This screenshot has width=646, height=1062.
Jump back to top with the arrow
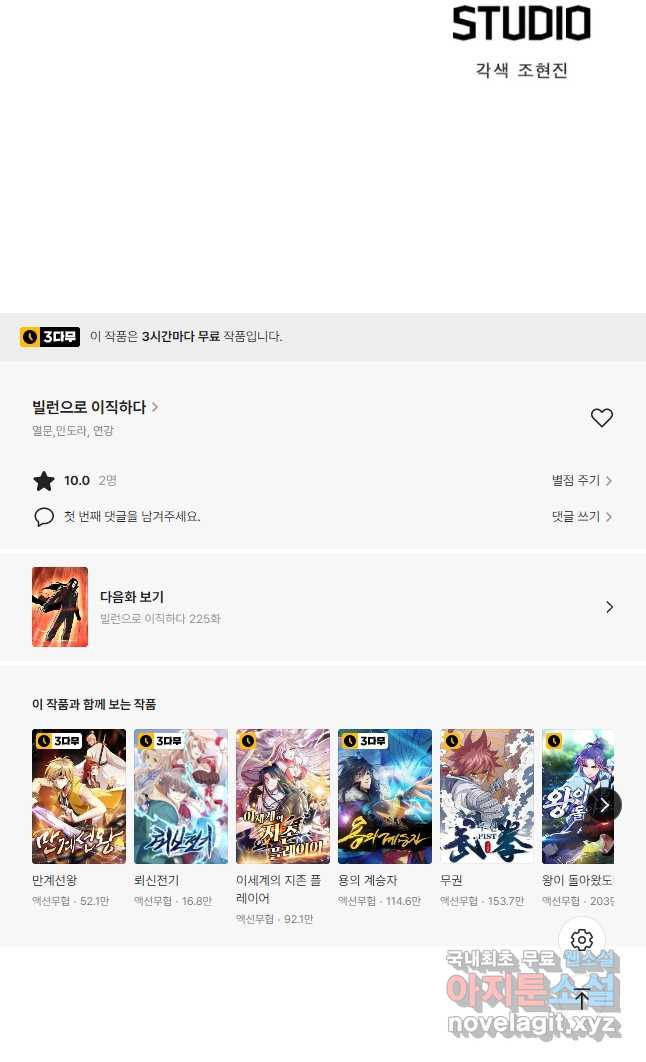pyautogui.click(x=582, y=998)
